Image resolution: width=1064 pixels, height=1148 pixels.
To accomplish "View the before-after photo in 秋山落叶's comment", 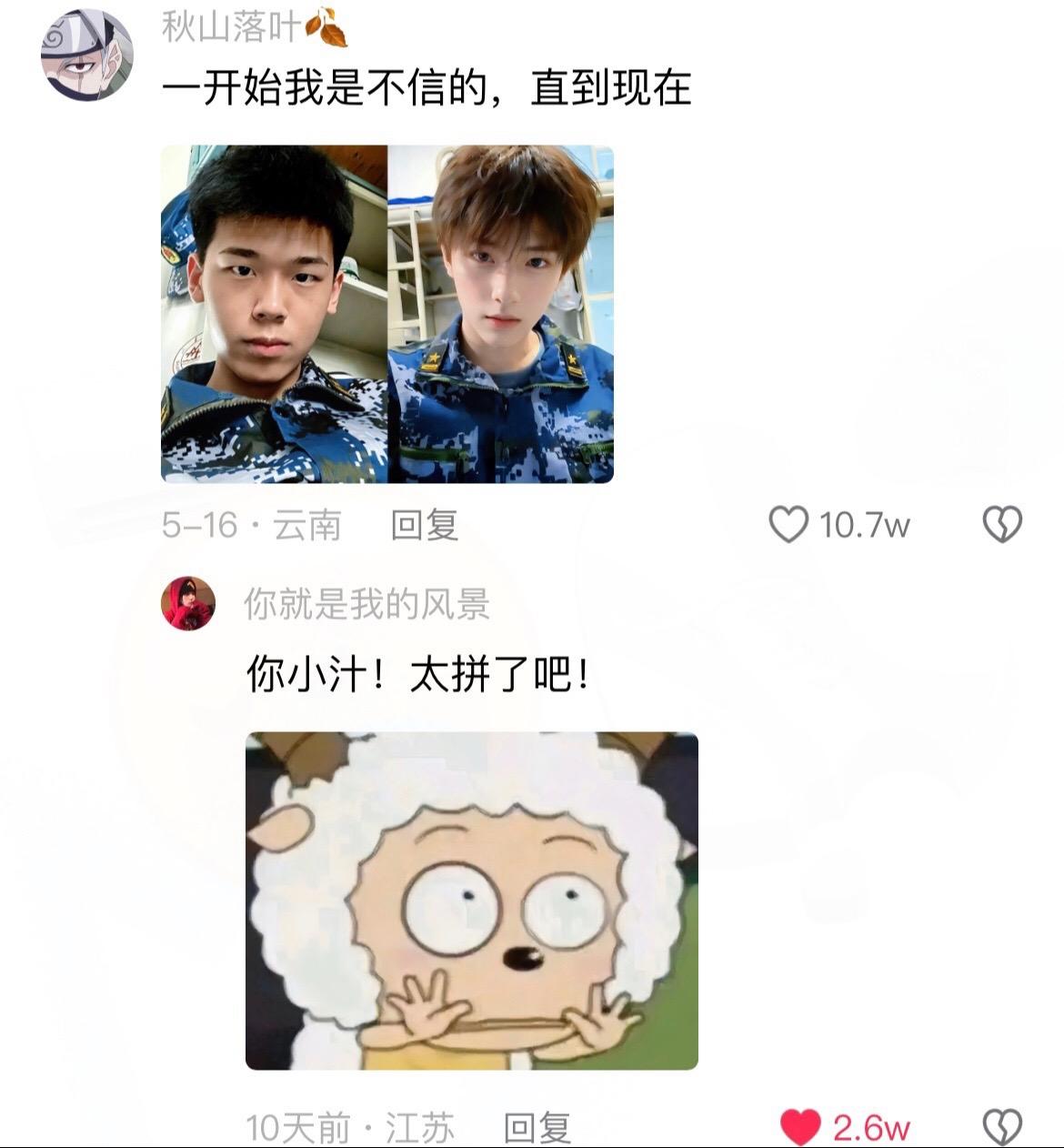I will (x=387, y=314).
